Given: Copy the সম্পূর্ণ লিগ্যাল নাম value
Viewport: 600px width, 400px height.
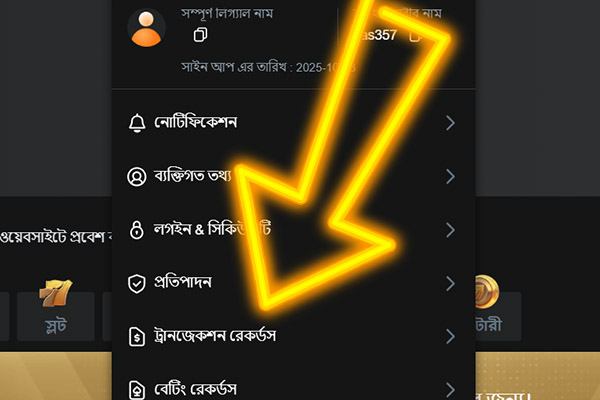Looking at the screenshot, I should [x=200, y=35].
